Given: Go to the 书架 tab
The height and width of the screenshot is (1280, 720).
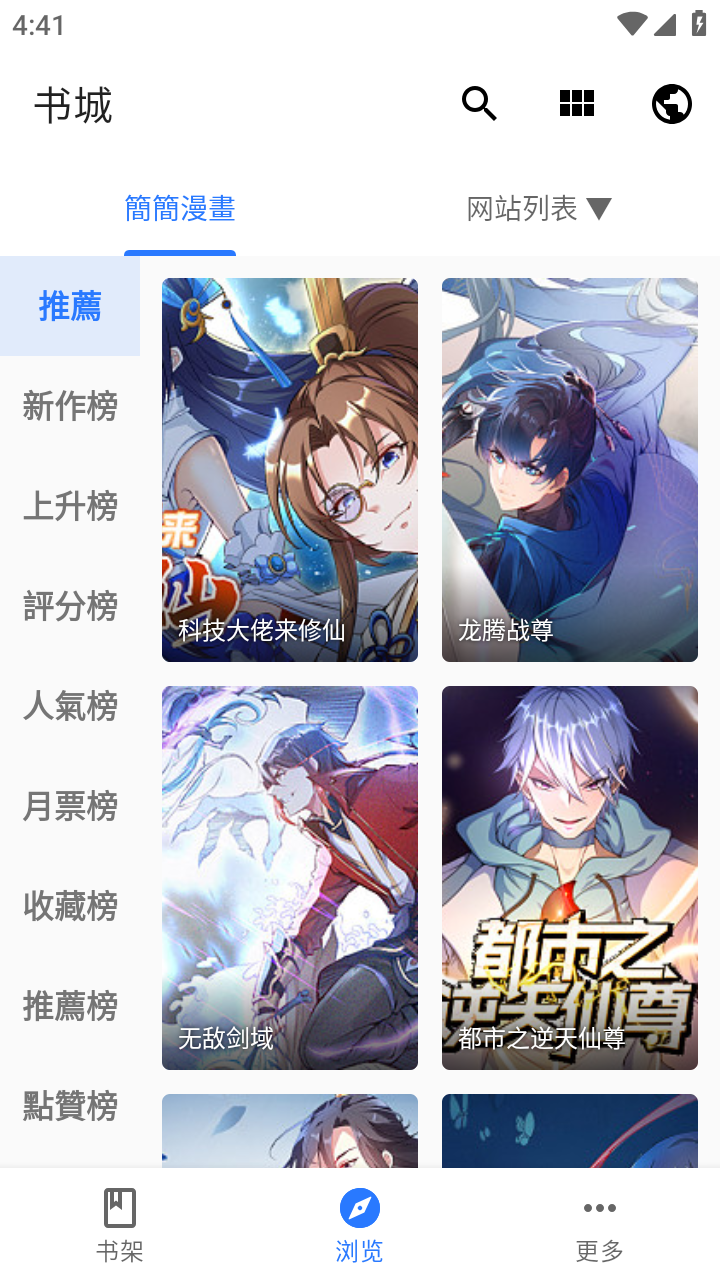Looking at the screenshot, I should pos(120,1225).
